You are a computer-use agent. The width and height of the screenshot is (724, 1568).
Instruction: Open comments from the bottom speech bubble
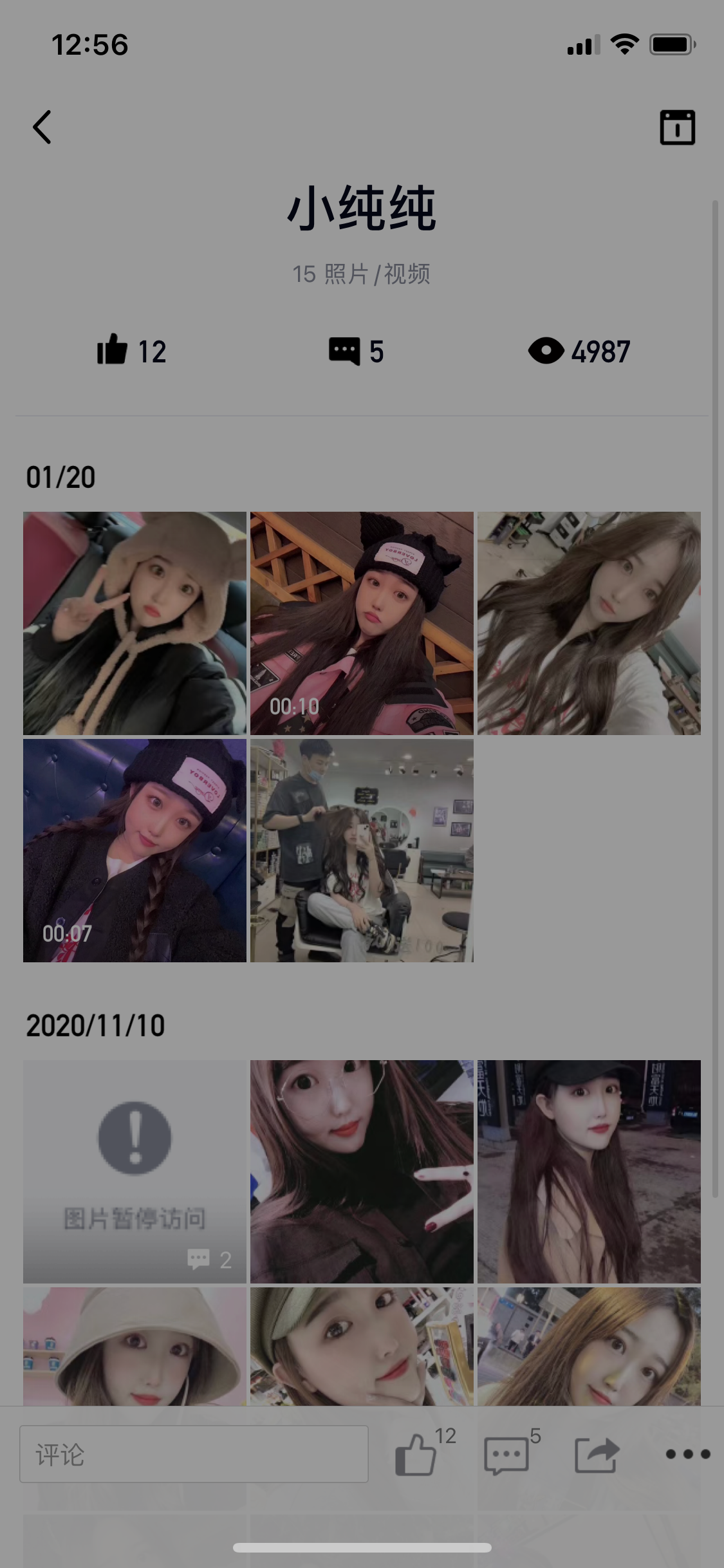click(507, 1455)
